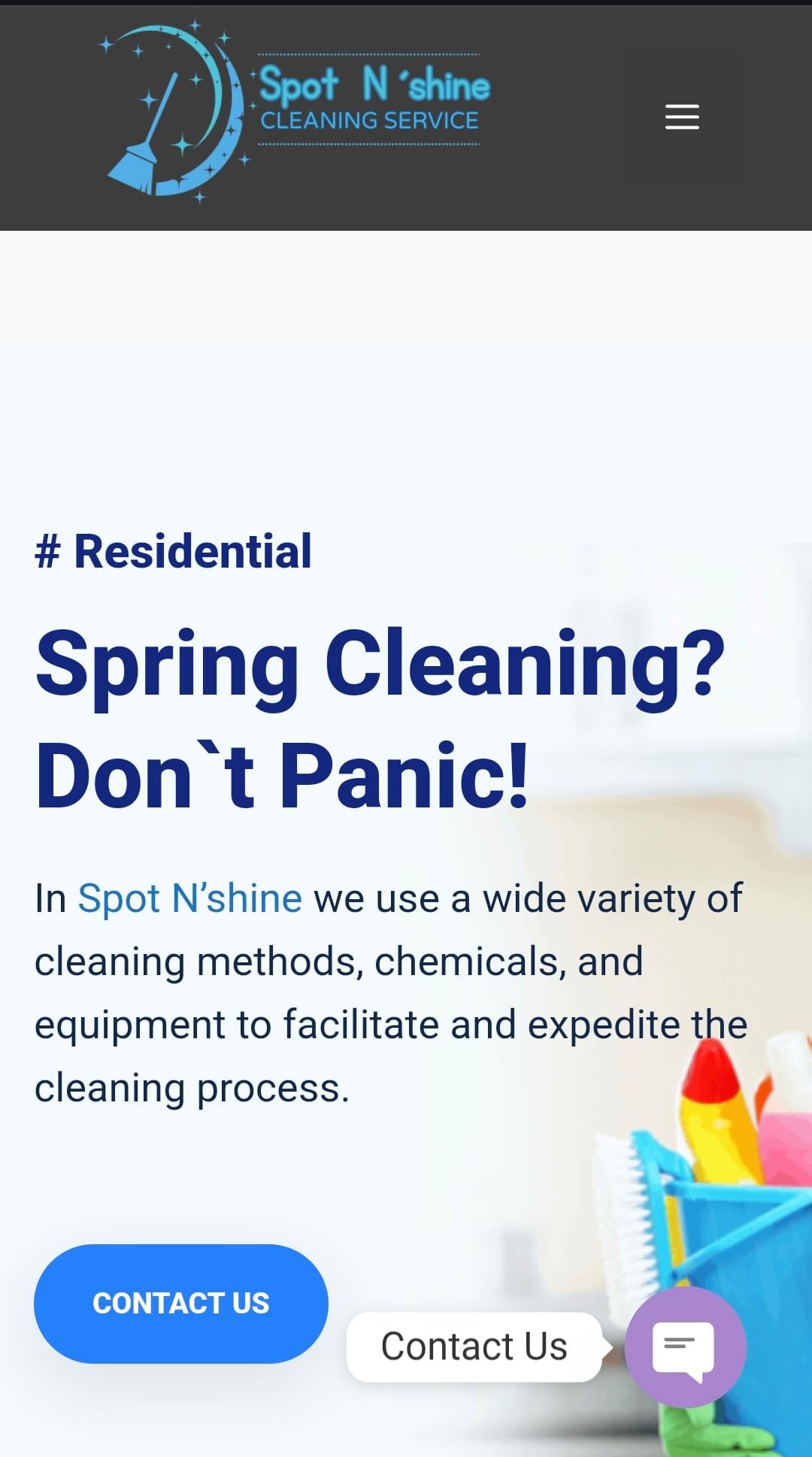This screenshot has width=812, height=1457.
Task: Open the Spot N'shine logo homepage link
Action: 295,111
